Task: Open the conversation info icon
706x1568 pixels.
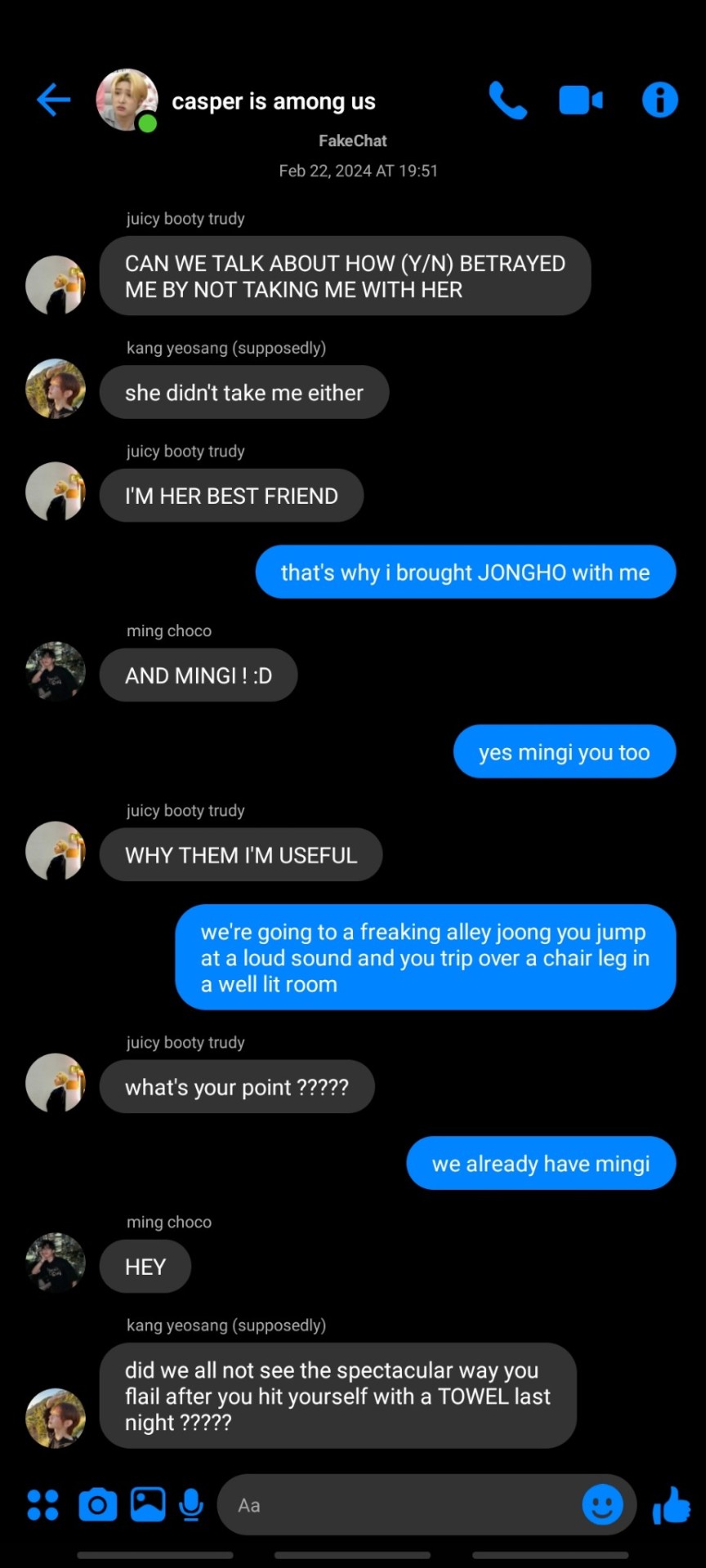Action: 660,100
